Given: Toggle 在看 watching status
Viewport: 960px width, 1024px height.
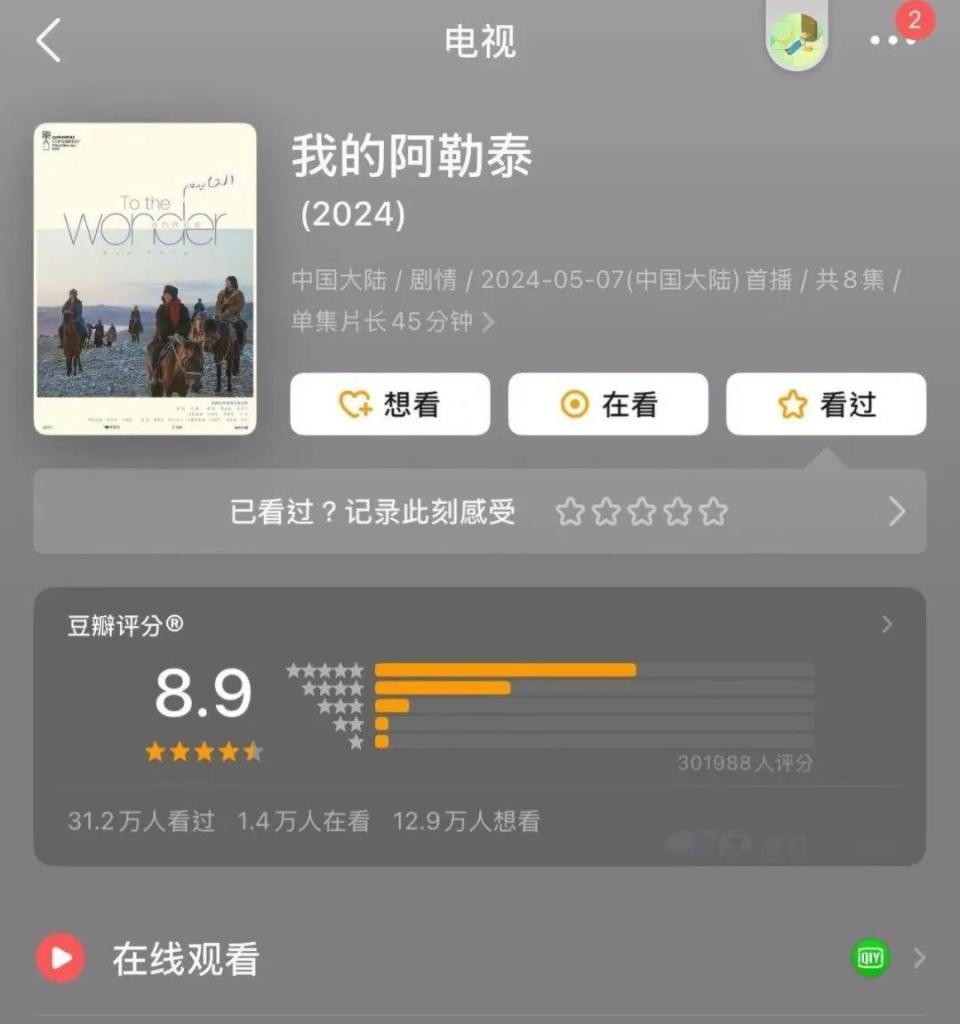Looking at the screenshot, I should [608, 403].
